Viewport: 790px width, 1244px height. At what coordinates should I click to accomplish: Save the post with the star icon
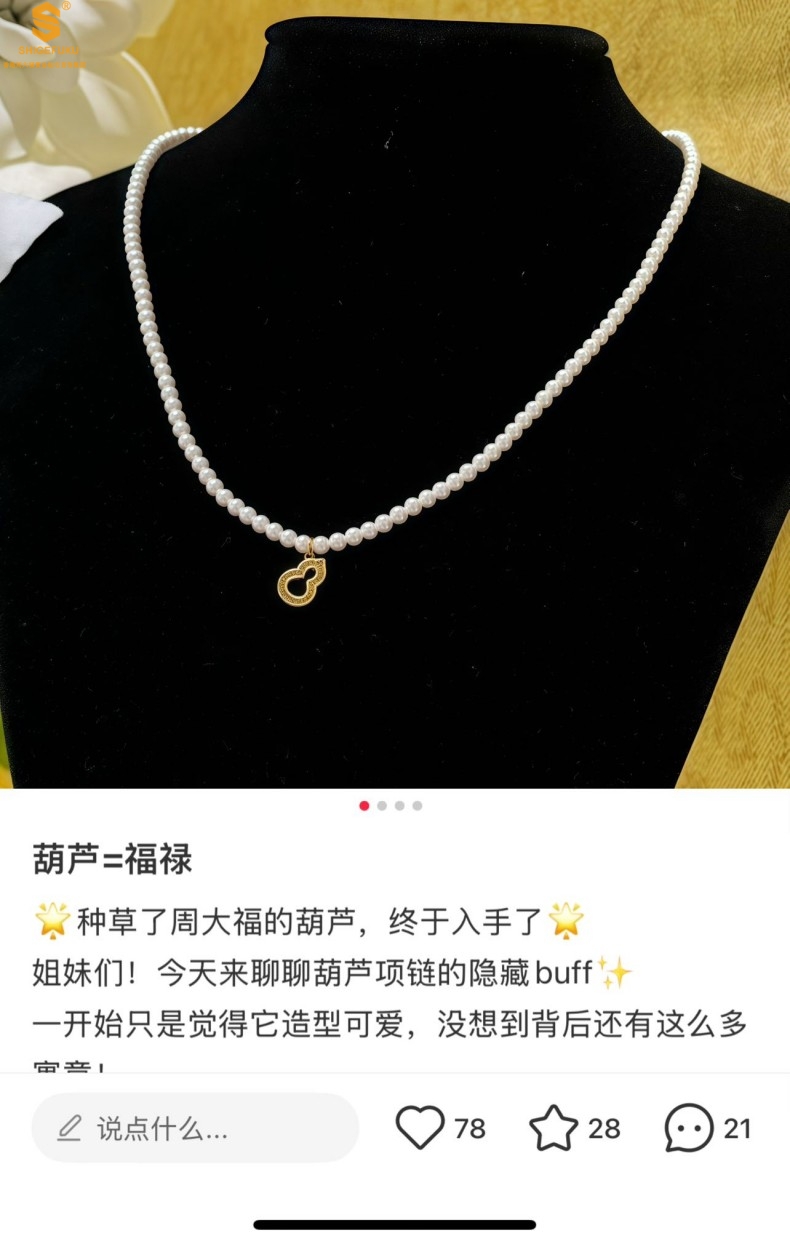pyautogui.click(x=553, y=1128)
